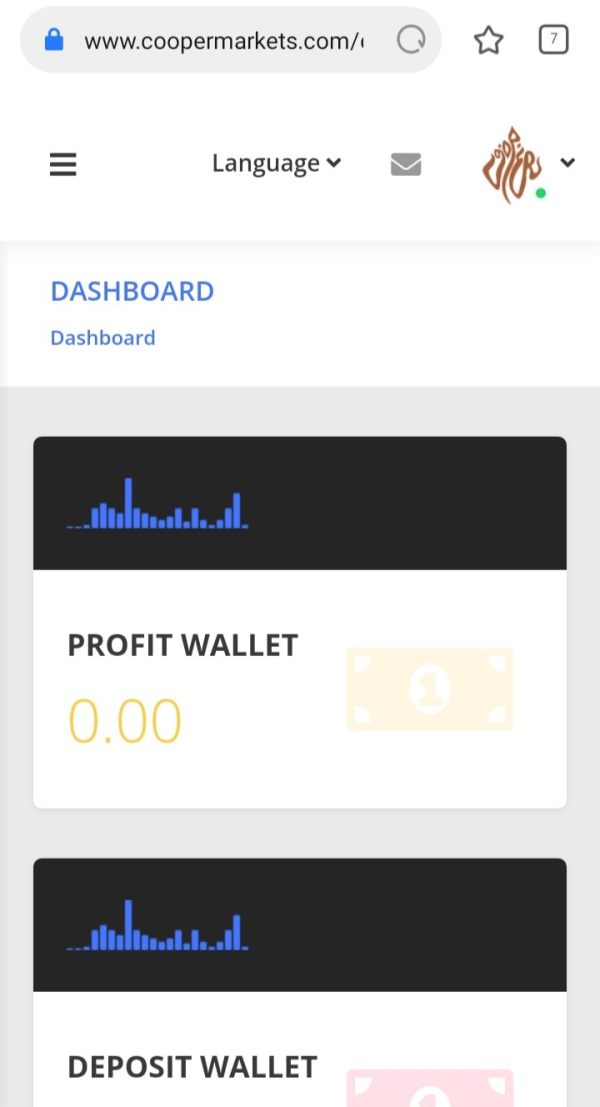This screenshot has width=600, height=1107.
Task: Open the browser tab switcher
Action: pyautogui.click(x=553, y=40)
